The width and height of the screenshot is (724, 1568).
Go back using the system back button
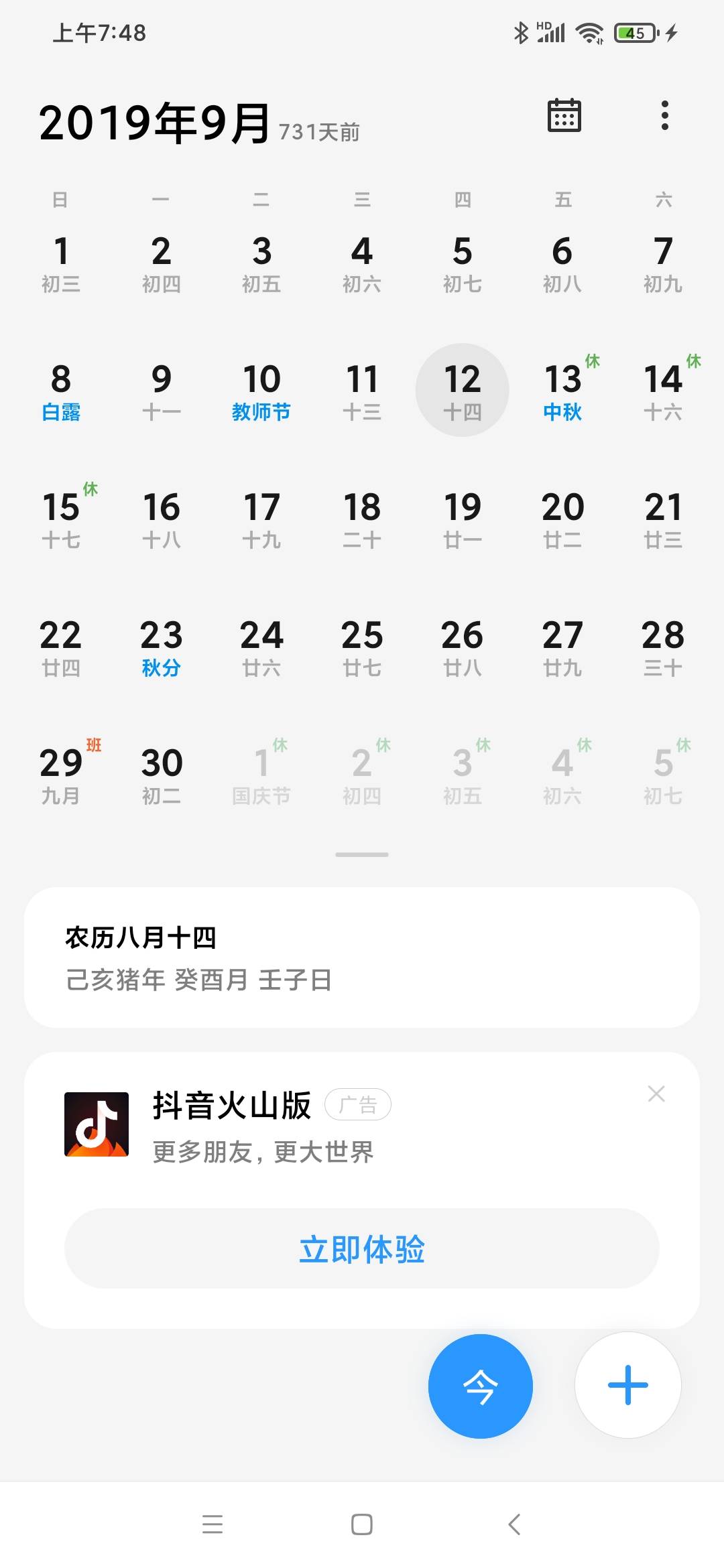(x=514, y=1524)
